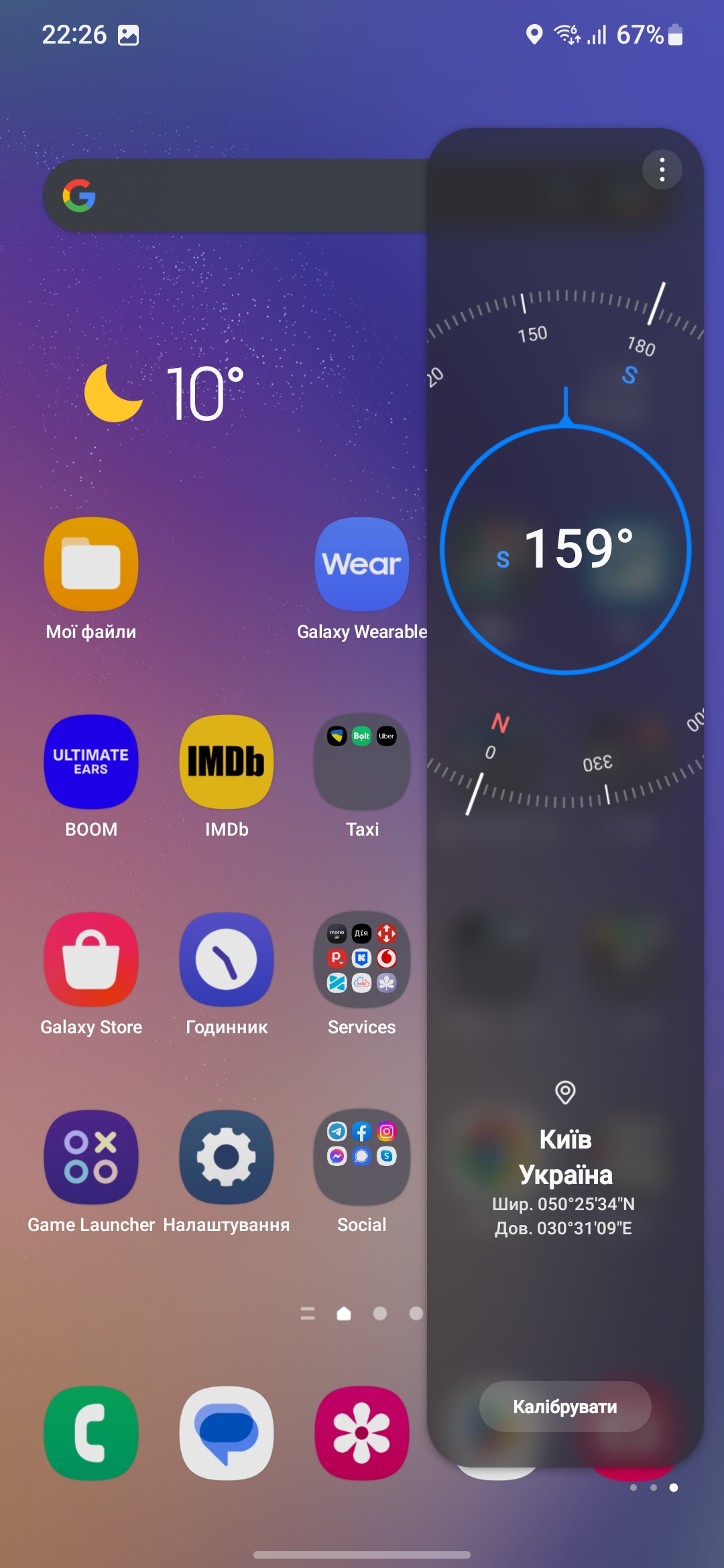Expand the Services folder
Image resolution: width=724 pixels, height=1568 pixels.
tap(361, 960)
